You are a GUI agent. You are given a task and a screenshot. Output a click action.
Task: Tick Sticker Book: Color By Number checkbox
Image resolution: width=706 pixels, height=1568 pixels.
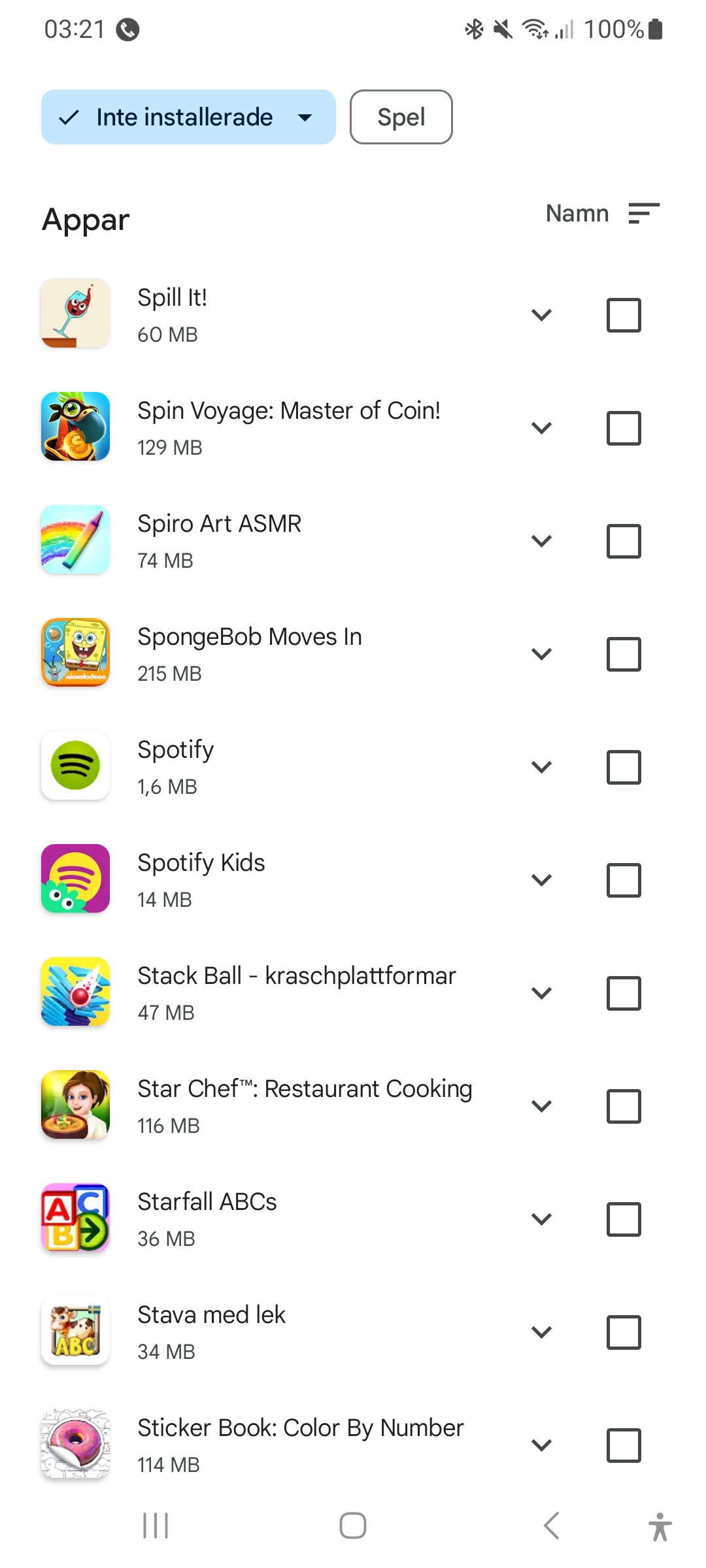(624, 1446)
